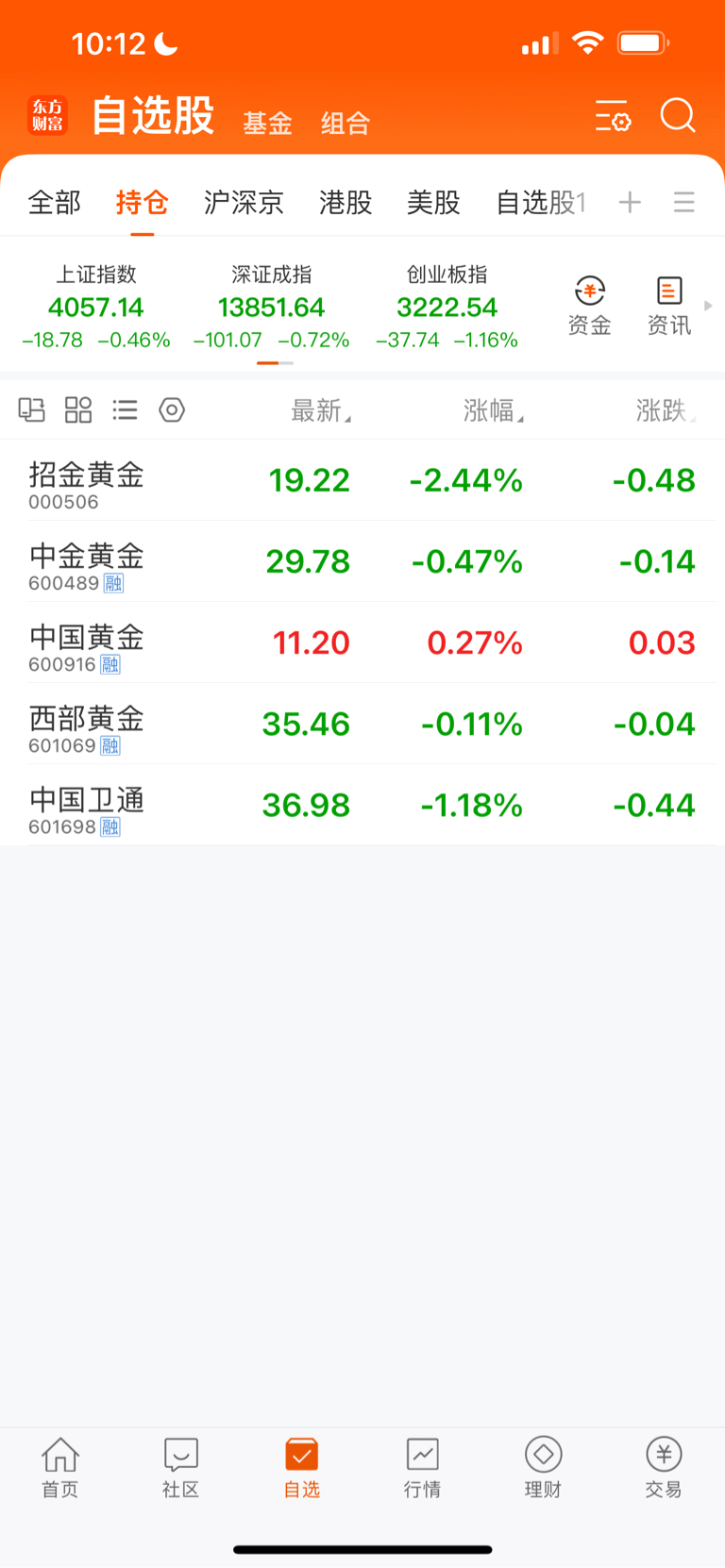Select the 美股 group tab
725x1568 pixels.
click(433, 202)
